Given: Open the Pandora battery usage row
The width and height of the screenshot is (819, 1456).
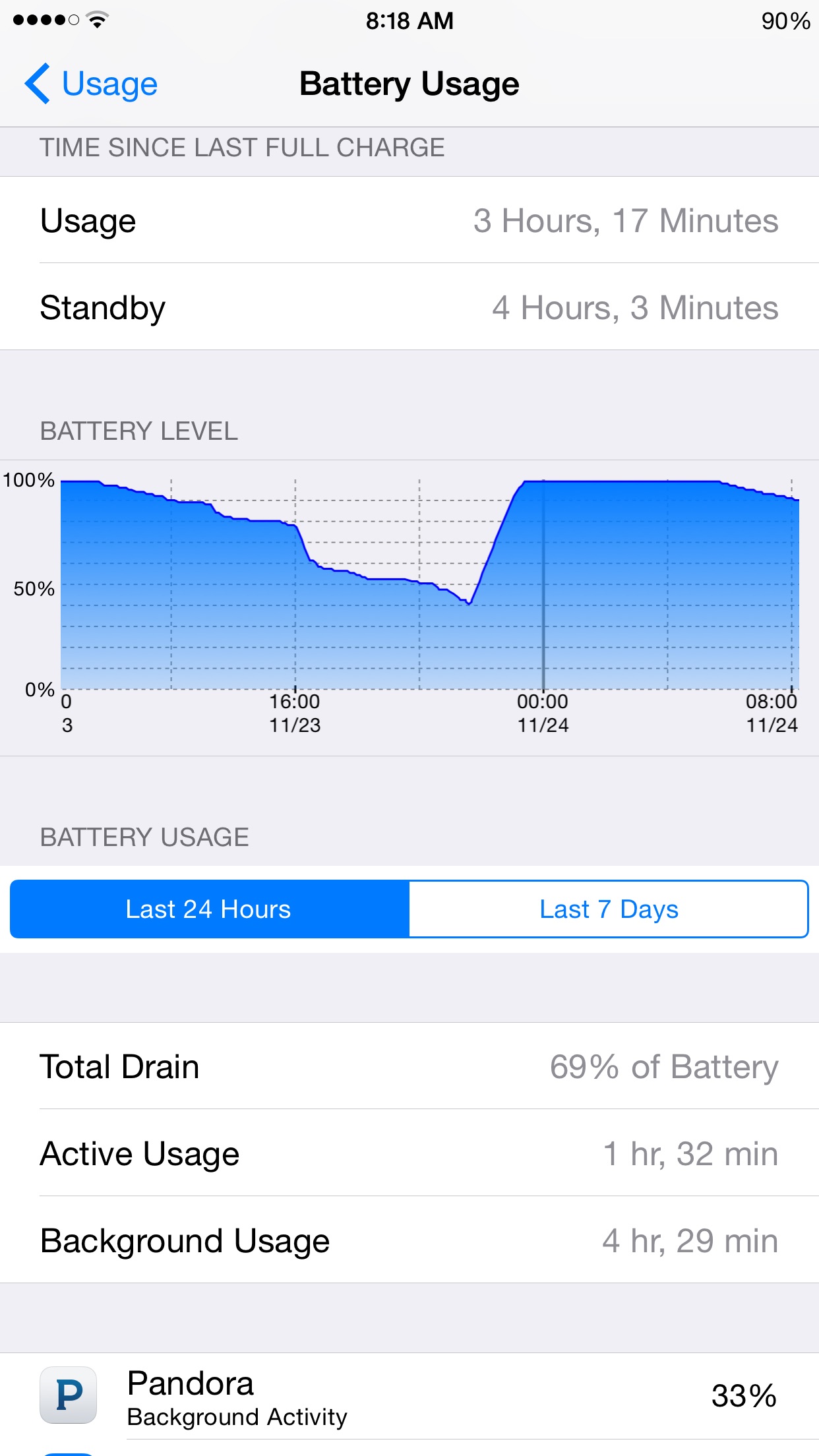Looking at the screenshot, I should (409, 1396).
